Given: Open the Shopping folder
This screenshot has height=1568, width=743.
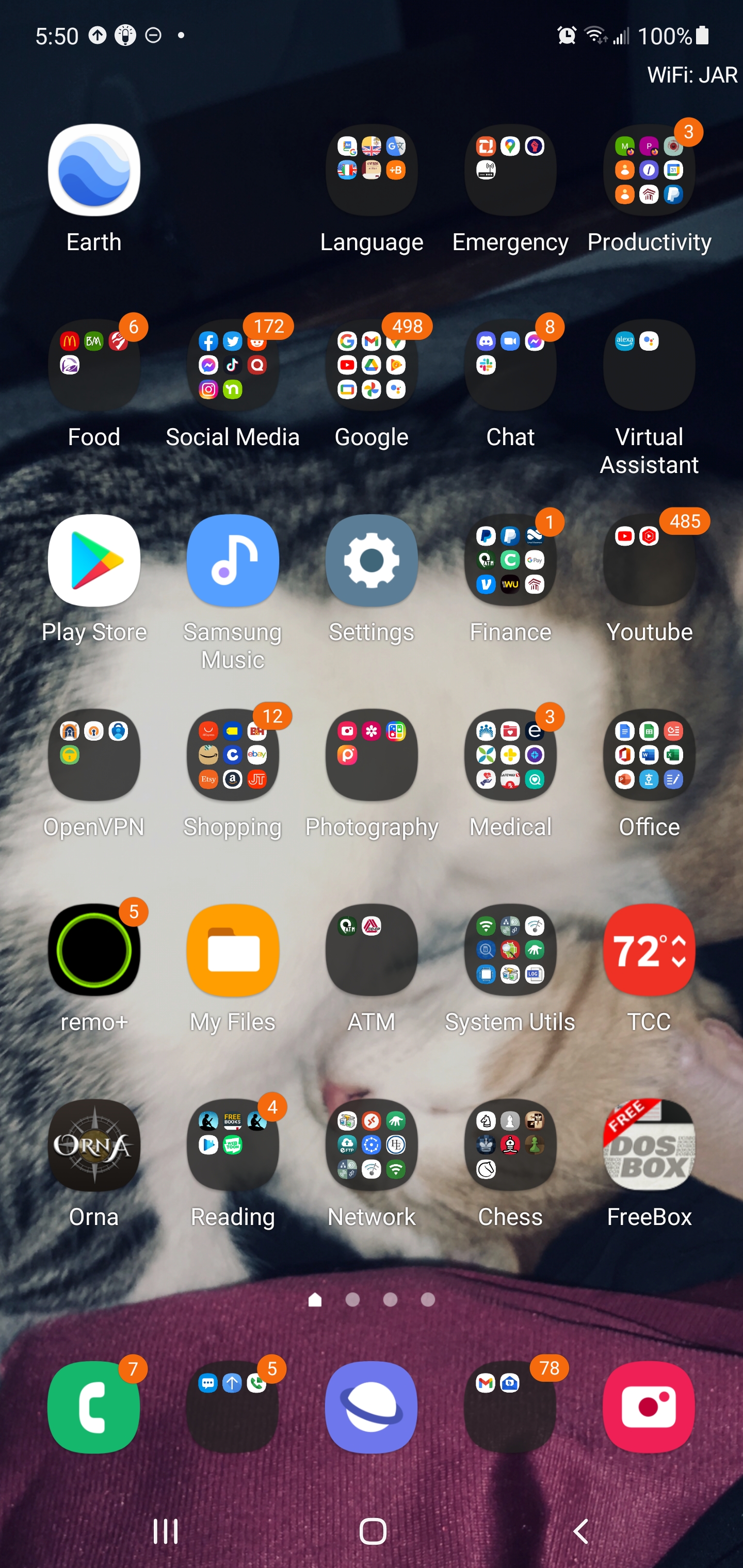Looking at the screenshot, I should click(233, 755).
